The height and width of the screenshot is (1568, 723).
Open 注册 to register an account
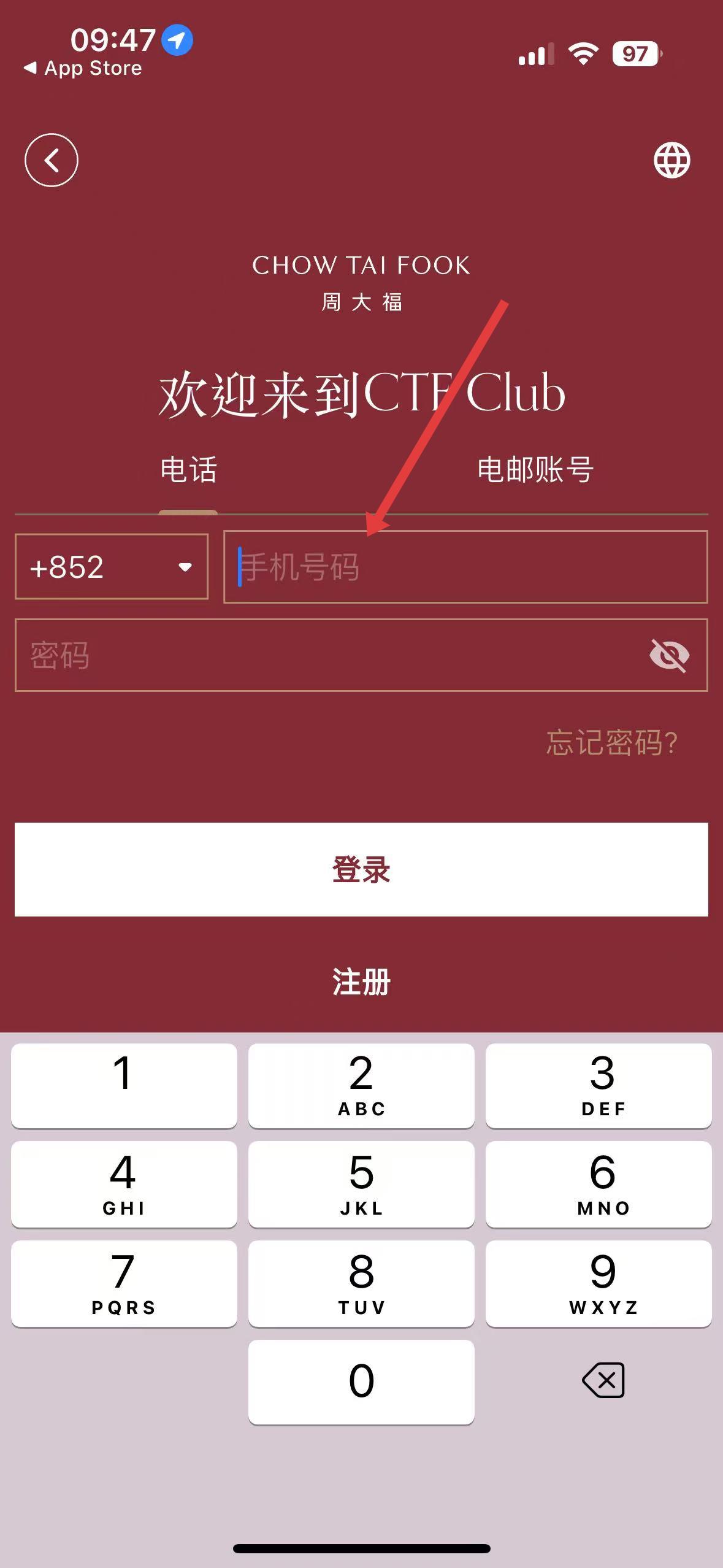pyautogui.click(x=361, y=982)
